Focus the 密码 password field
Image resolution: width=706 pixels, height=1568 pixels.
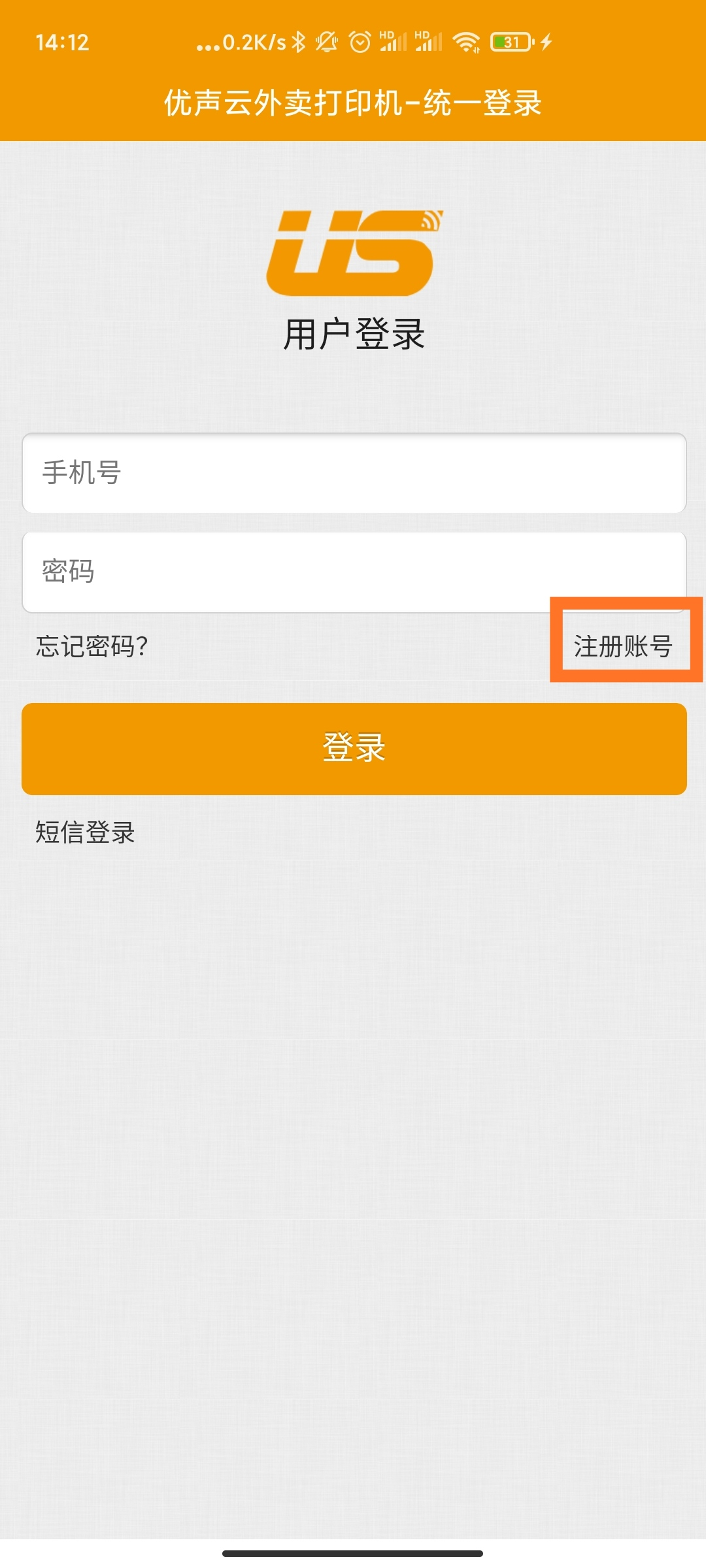click(x=354, y=572)
